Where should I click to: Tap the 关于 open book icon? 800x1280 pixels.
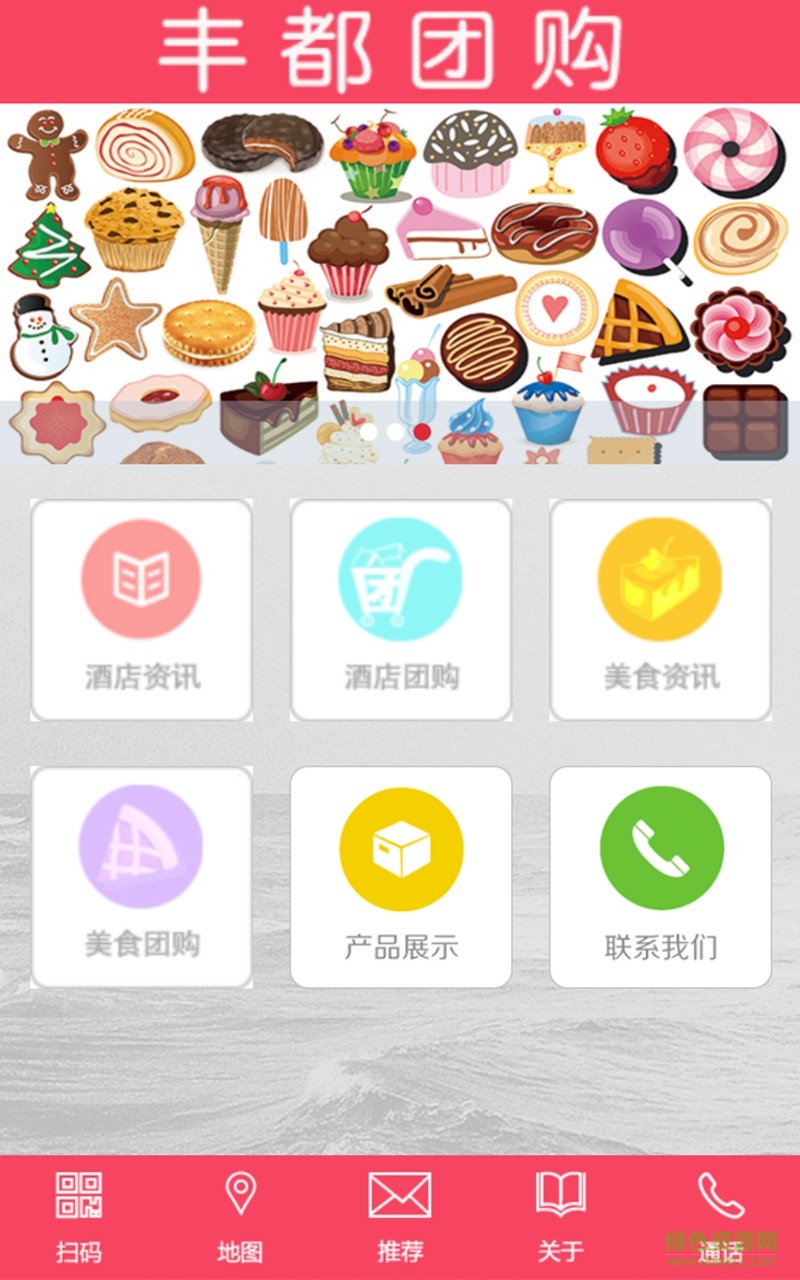(x=561, y=1192)
